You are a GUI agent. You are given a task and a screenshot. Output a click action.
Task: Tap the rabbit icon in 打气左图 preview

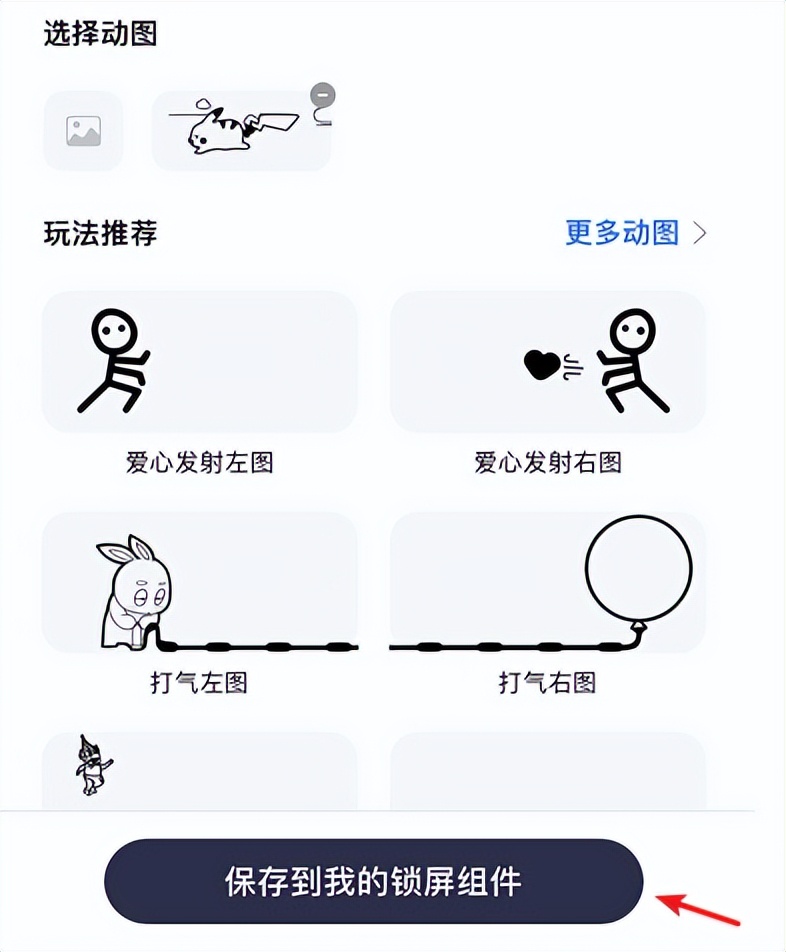pyautogui.click(x=135, y=585)
